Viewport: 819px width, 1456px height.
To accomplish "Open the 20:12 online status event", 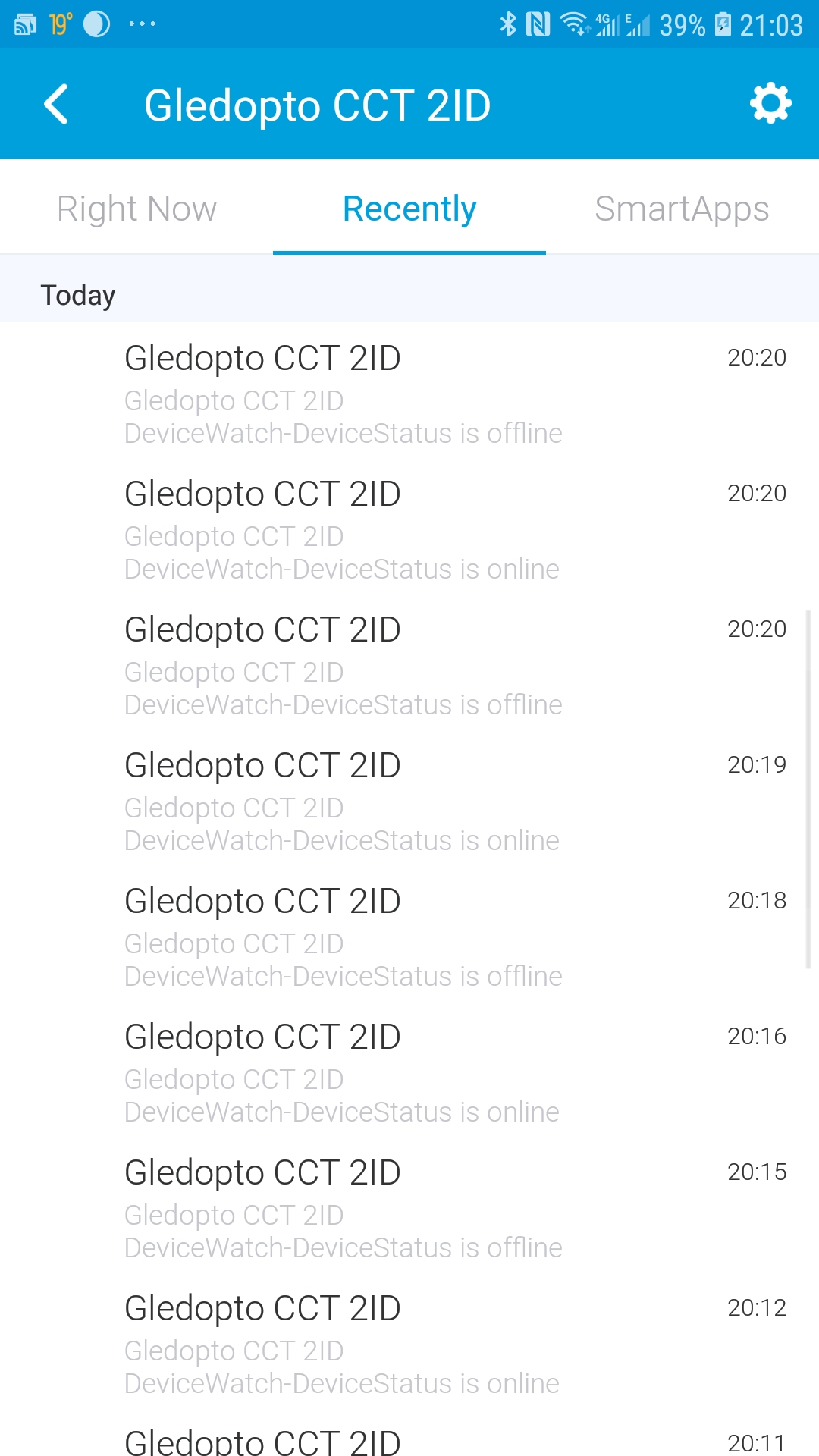I will [x=409, y=1344].
